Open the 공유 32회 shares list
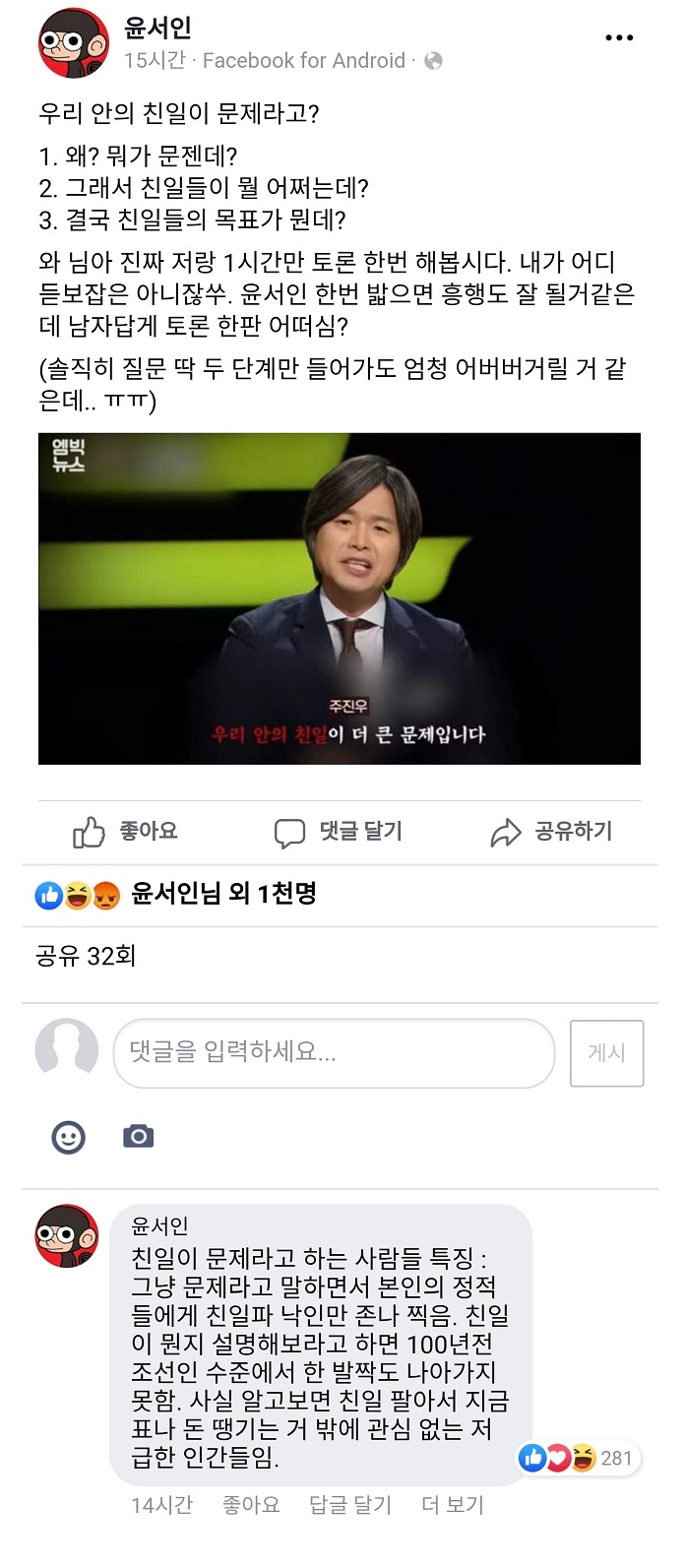This screenshot has width=685, height=1568. (86, 956)
